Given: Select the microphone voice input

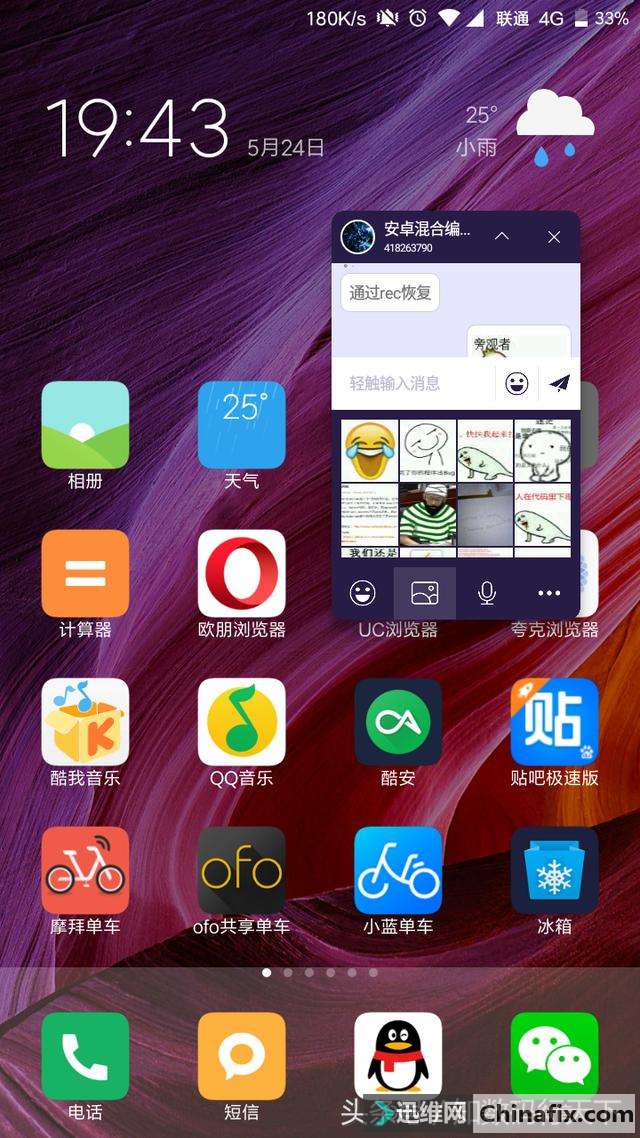Looking at the screenshot, I should pyautogui.click(x=487, y=593).
